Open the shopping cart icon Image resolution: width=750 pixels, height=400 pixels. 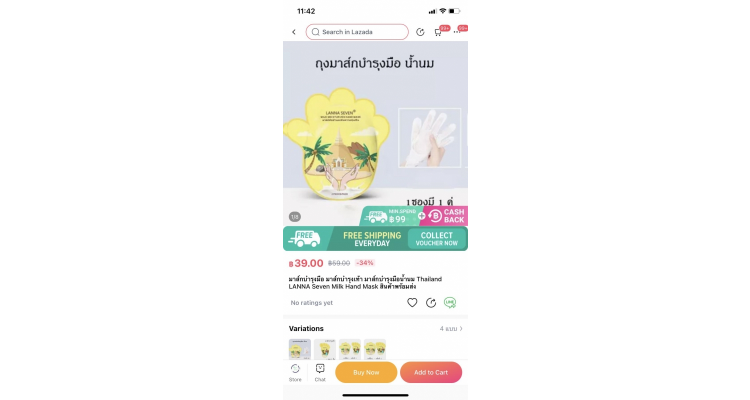point(438,32)
